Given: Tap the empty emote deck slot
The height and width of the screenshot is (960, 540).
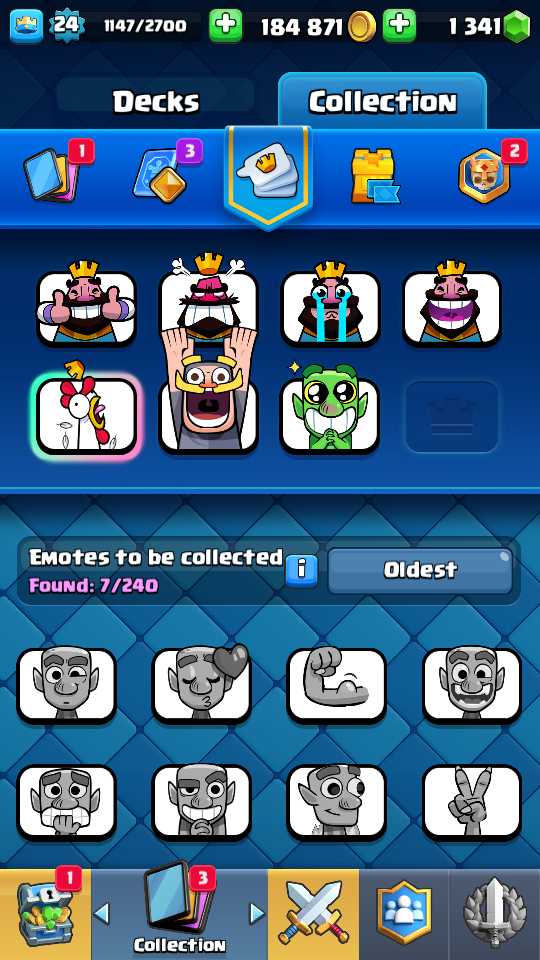Looking at the screenshot, I should [452, 416].
